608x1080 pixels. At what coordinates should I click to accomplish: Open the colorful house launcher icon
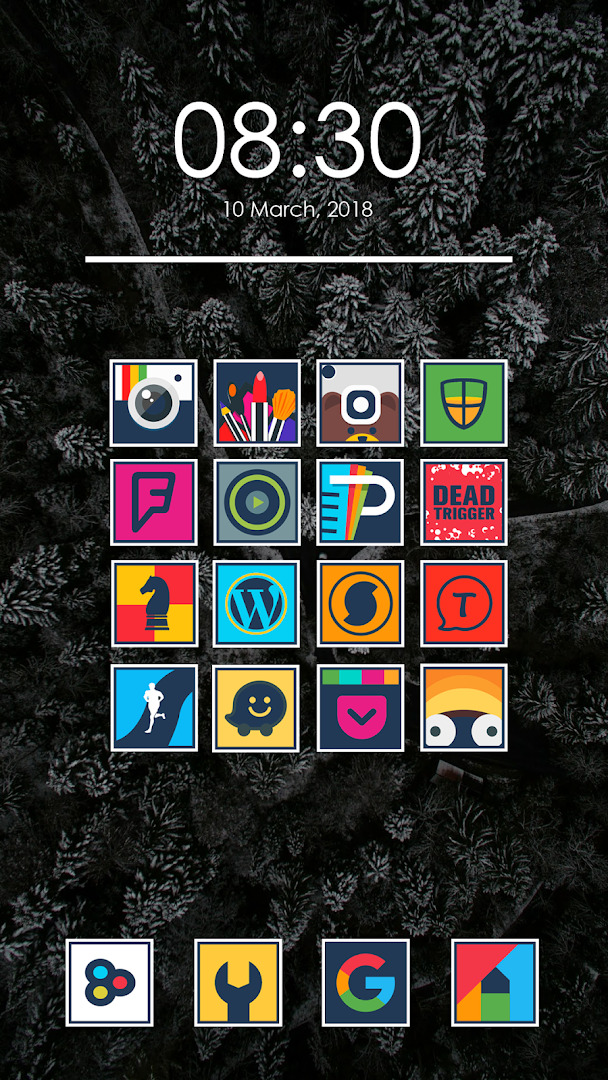pos(495,983)
